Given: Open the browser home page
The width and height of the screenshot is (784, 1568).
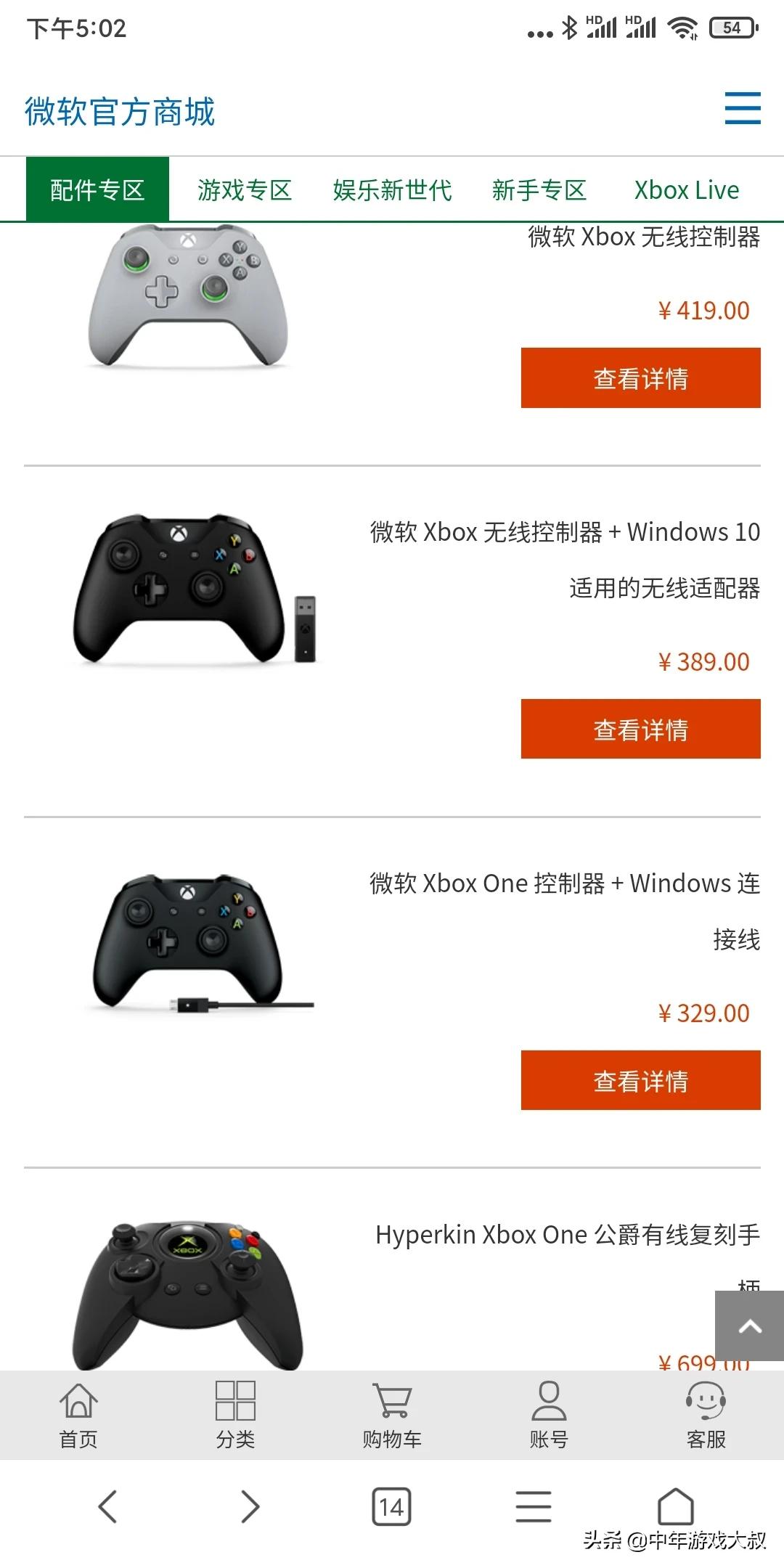Looking at the screenshot, I should (x=675, y=1506).
